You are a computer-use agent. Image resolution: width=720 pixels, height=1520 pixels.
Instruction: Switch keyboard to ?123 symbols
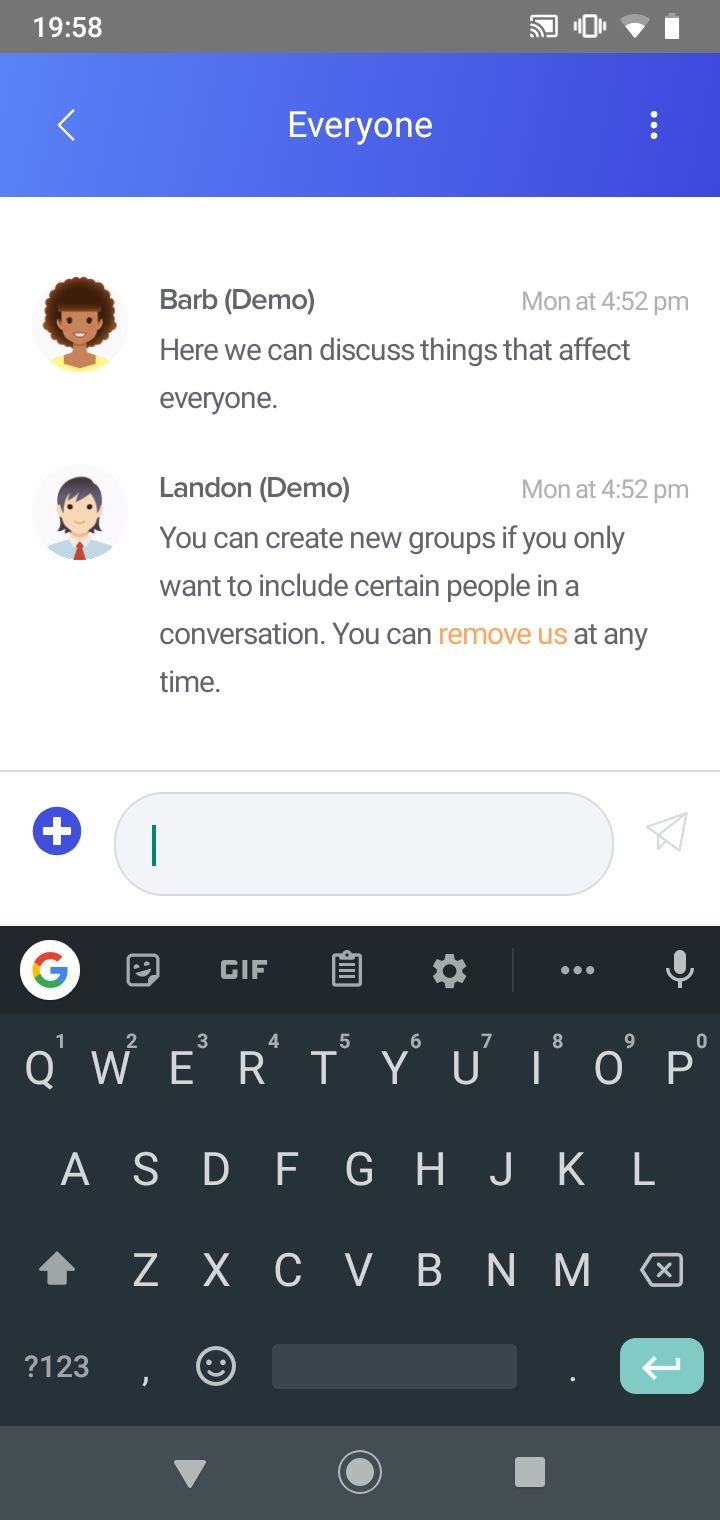57,1366
